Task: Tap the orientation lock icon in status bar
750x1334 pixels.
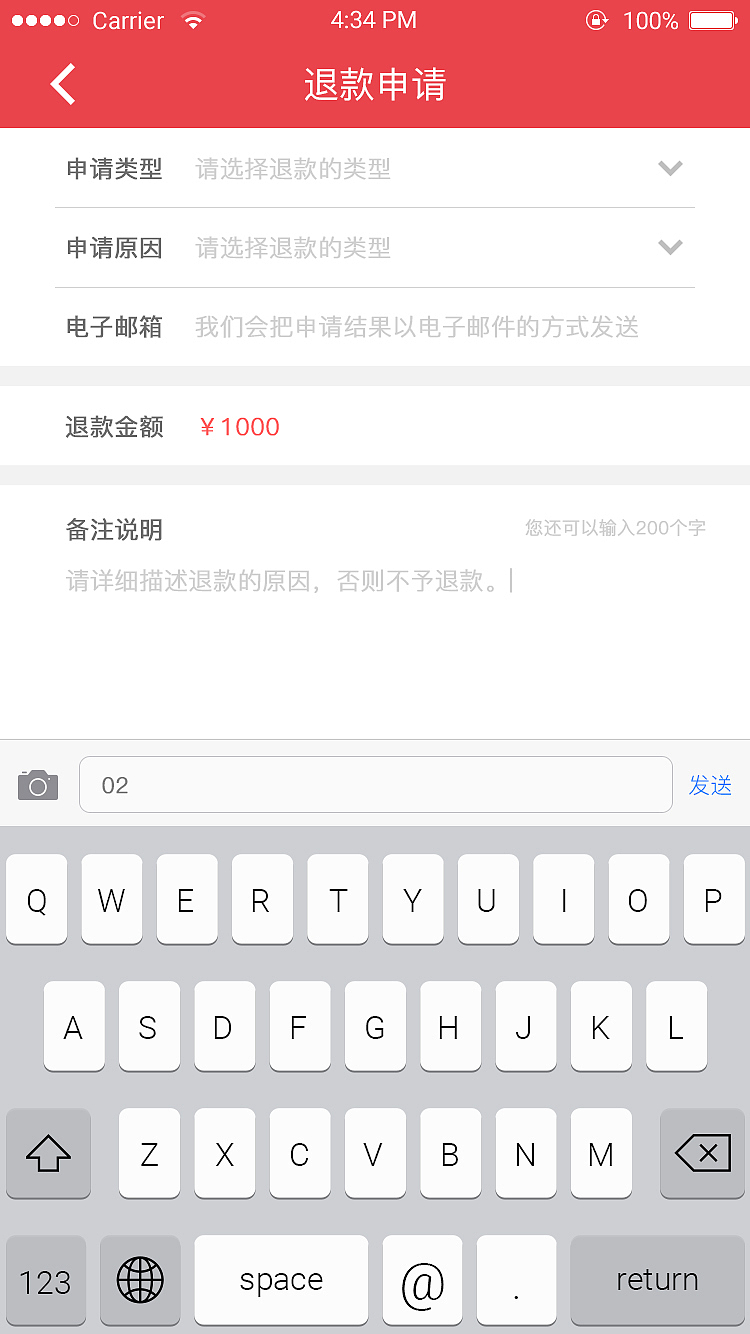Action: coord(596,18)
